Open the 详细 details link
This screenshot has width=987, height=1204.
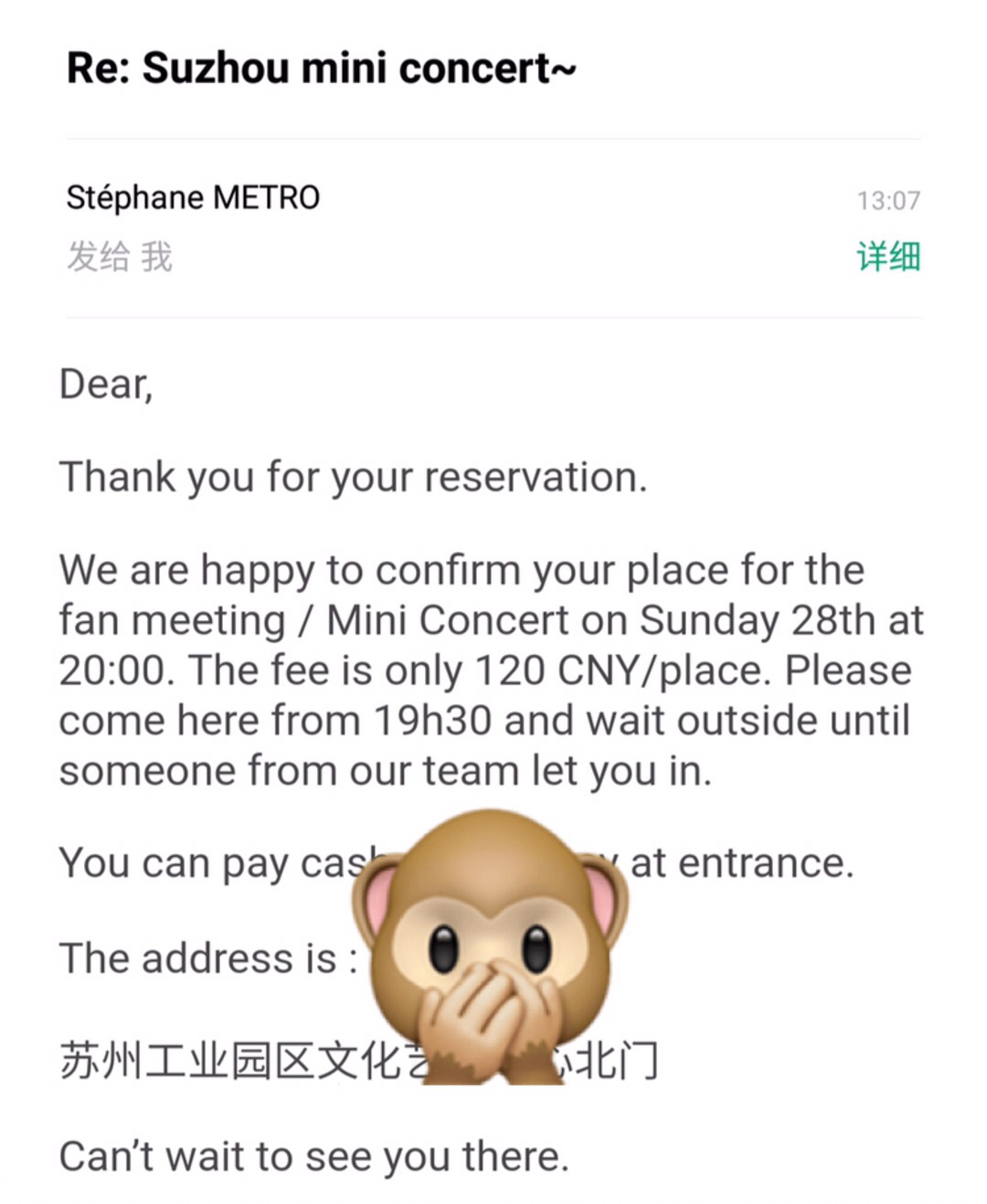[887, 256]
